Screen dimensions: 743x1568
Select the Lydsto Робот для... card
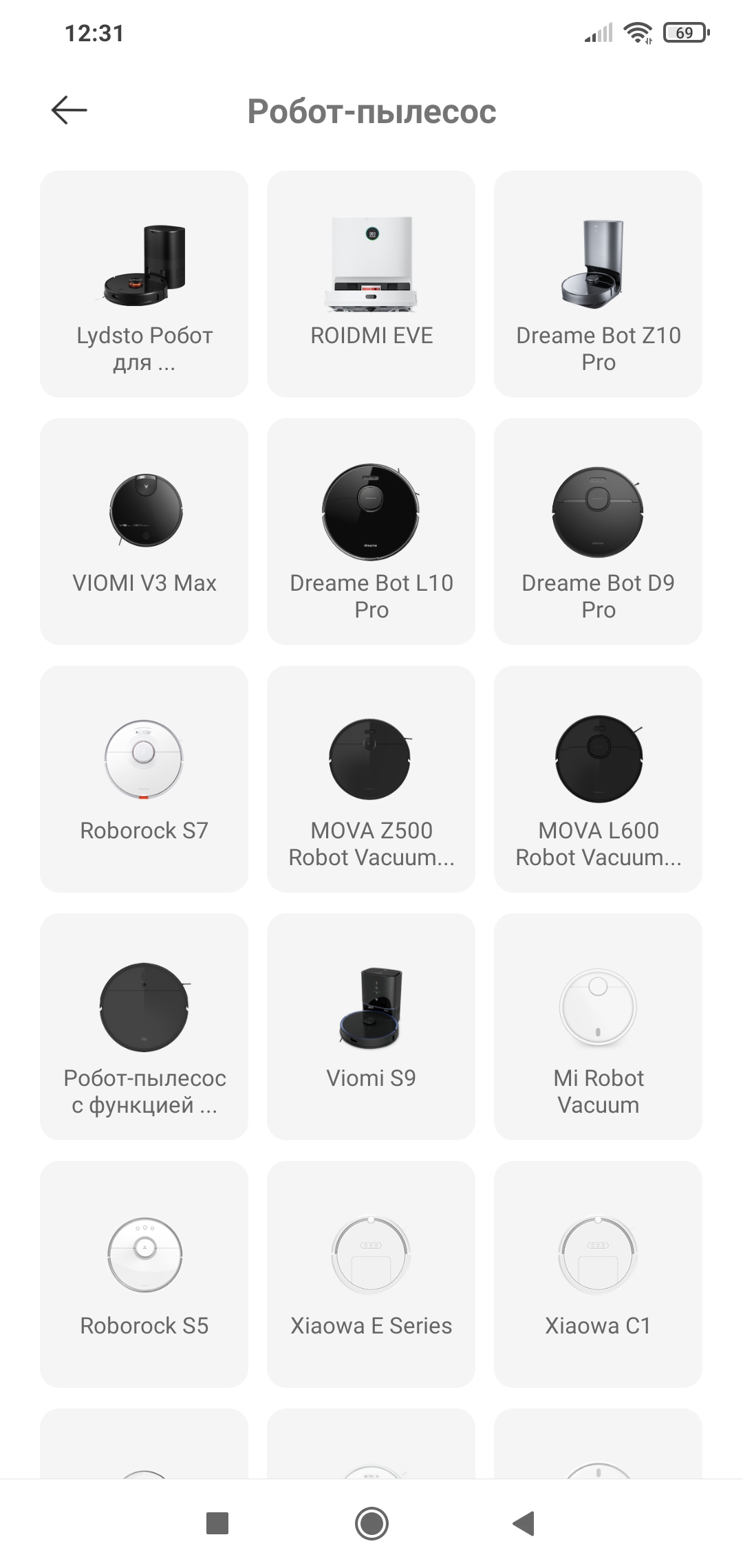coord(144,283)
